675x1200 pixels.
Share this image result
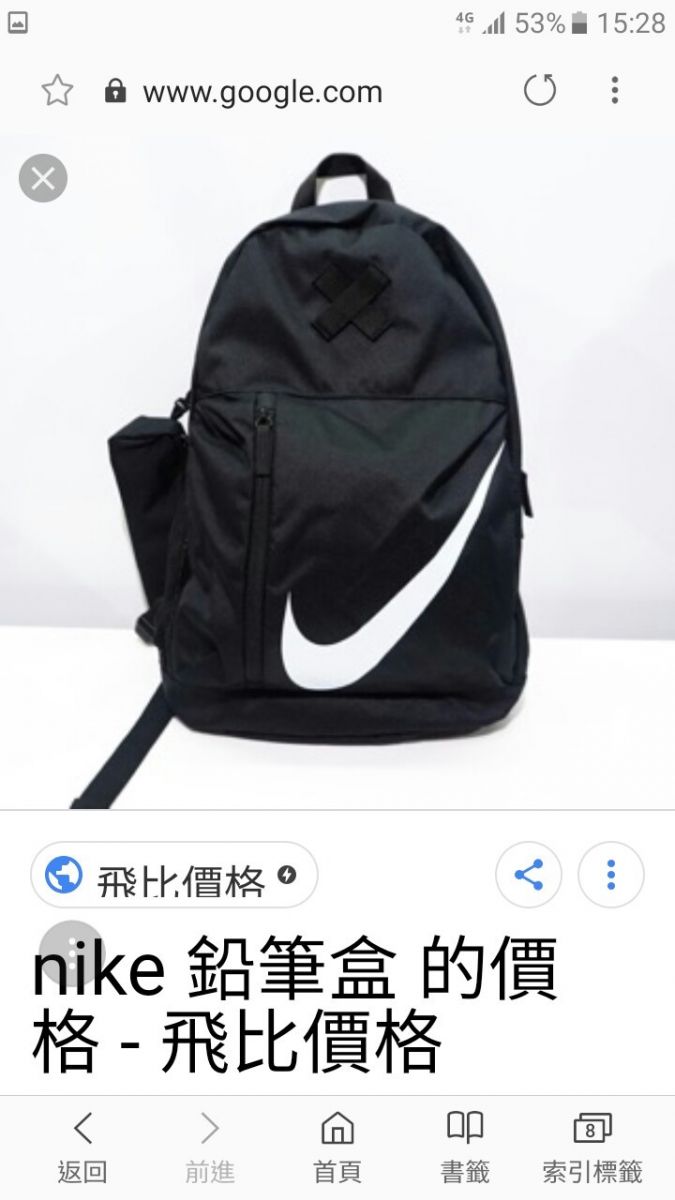(x=528, y=875)
